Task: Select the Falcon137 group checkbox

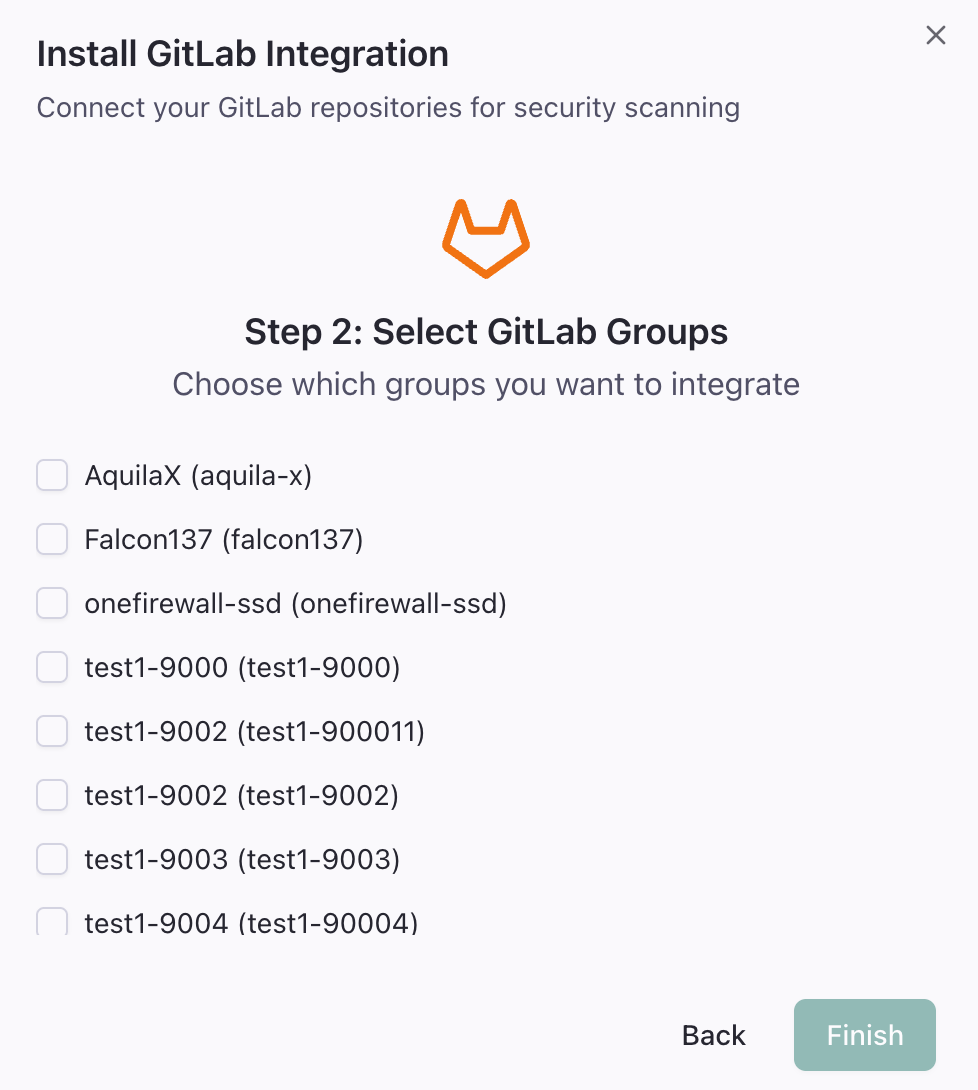Action: (52, 539)
